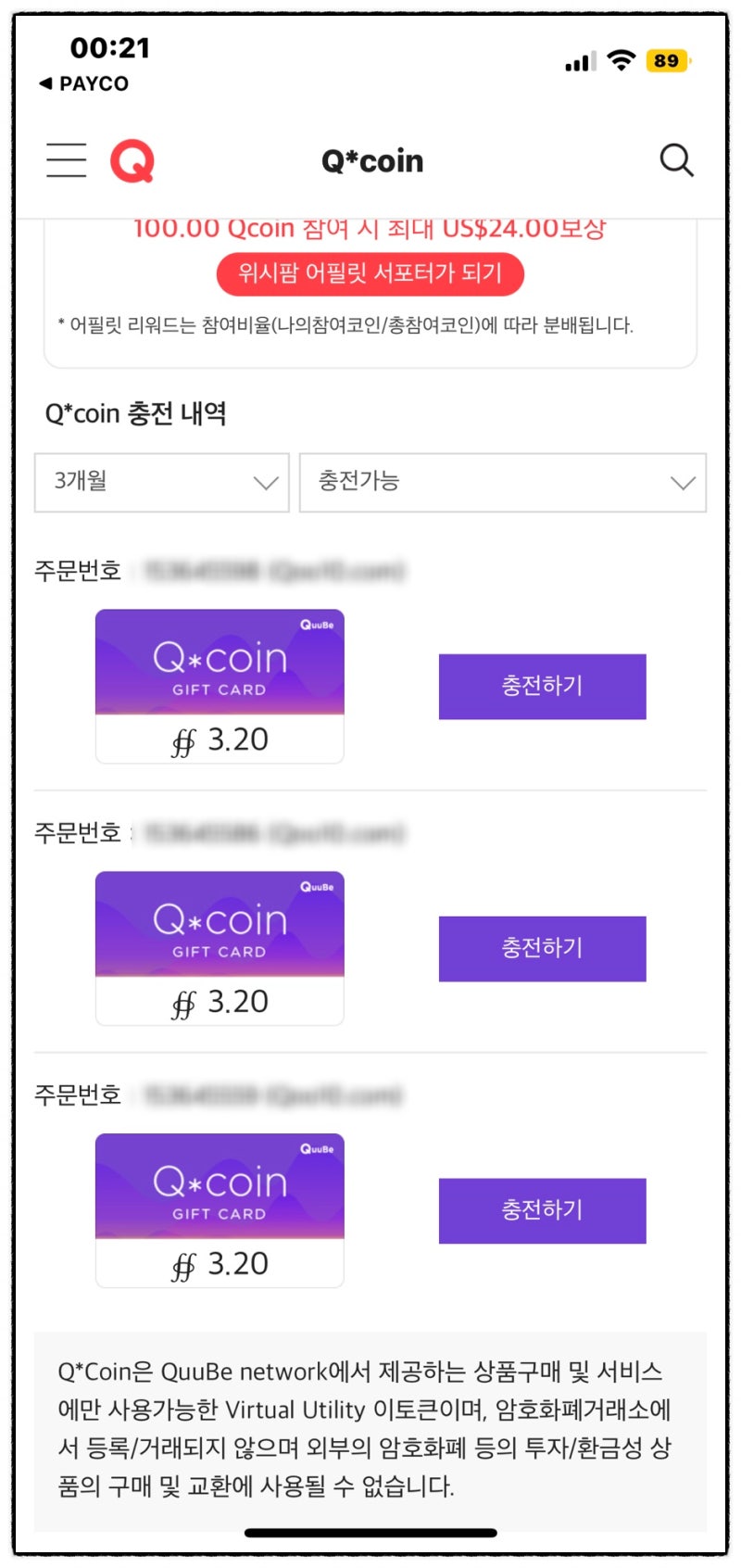Open the search function
Image resolution: width=741 pixels, height=1568 pixels.
coord(676,159)
